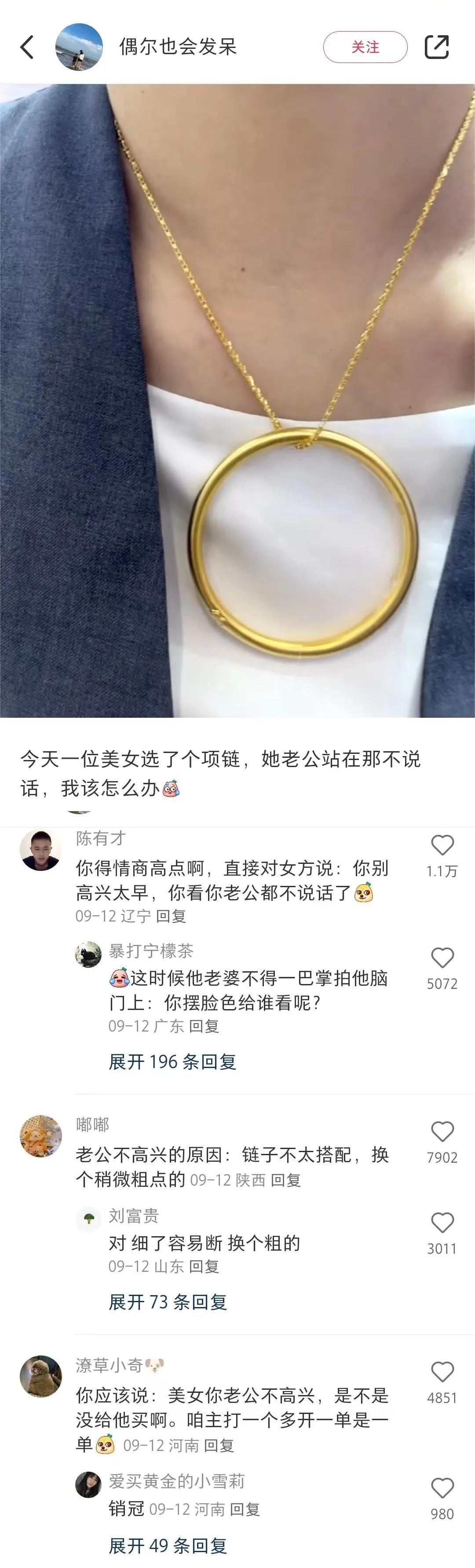475x1568 pixels.
Task: Expand the 49 replies
Action: tap(168, 1546)
